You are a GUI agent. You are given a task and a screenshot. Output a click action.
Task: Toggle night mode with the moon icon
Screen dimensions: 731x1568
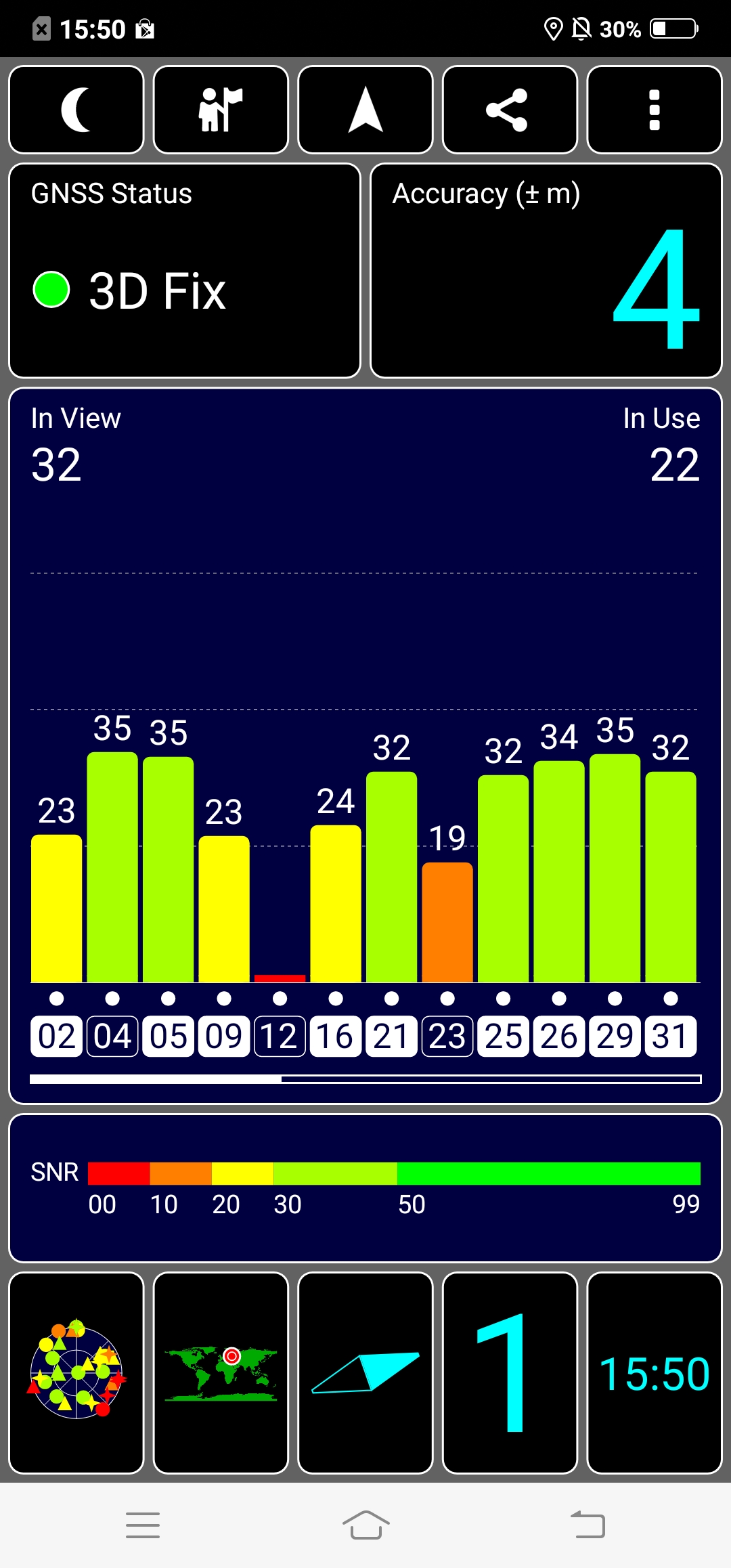coord(76,110)
